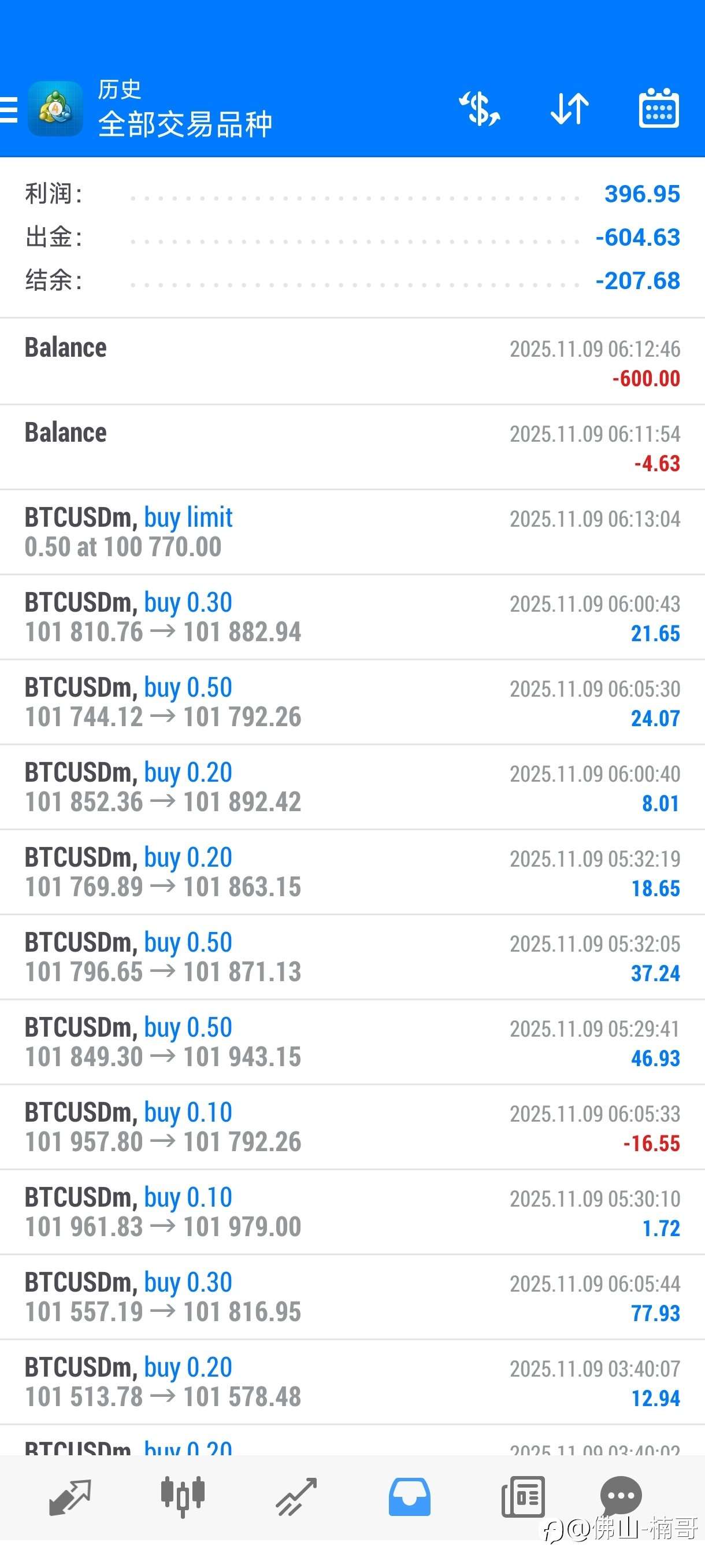Viewport: 705px width, 1568px height.
Task: Expand the trade with 46.93 profit
Action: (353, 1042)
